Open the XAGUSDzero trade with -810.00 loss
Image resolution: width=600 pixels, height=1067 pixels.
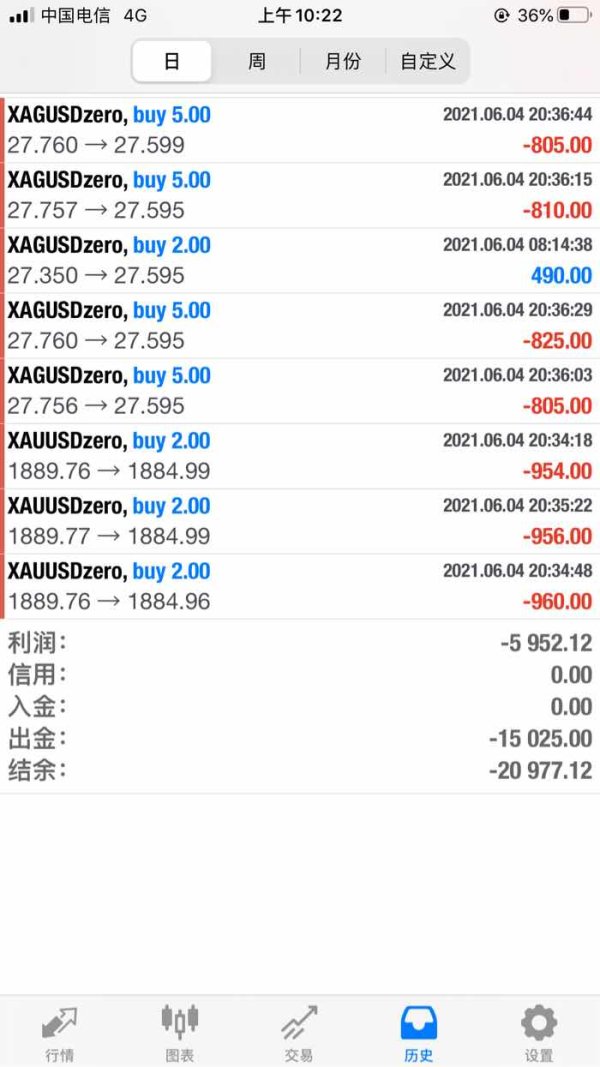pos(300,195)
